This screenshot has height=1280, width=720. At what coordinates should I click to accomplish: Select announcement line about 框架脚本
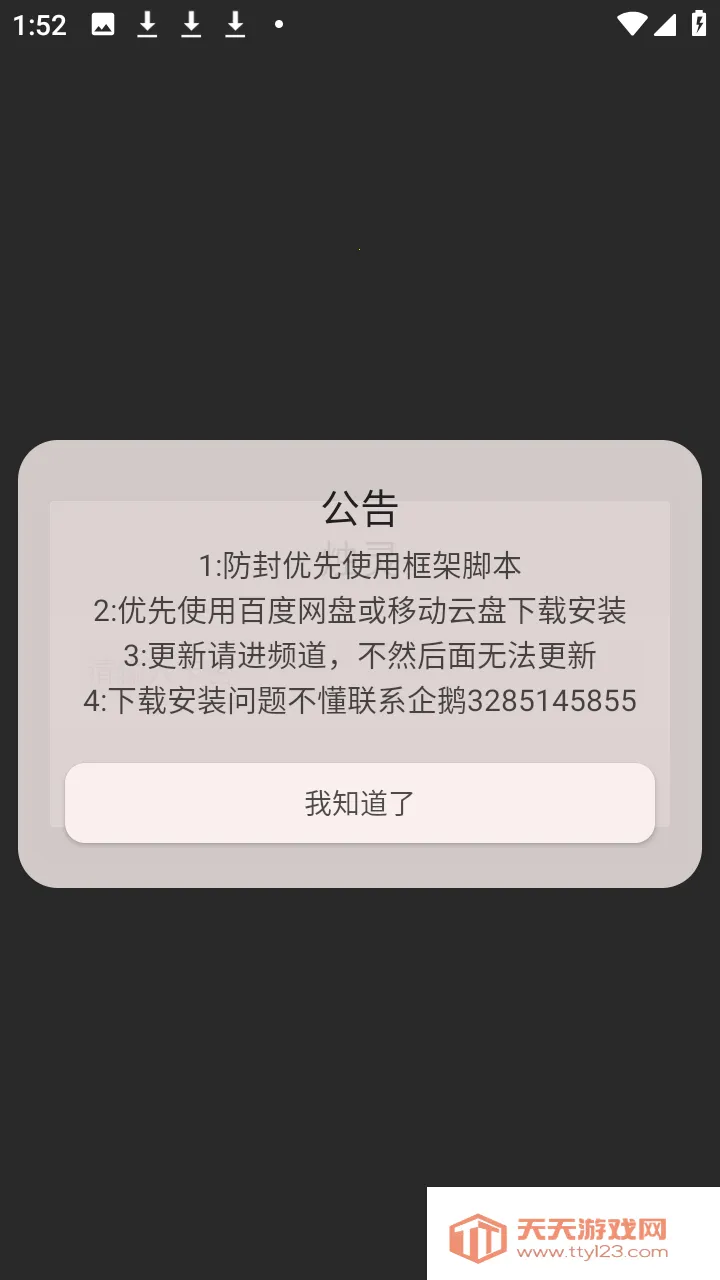point(360,564)
